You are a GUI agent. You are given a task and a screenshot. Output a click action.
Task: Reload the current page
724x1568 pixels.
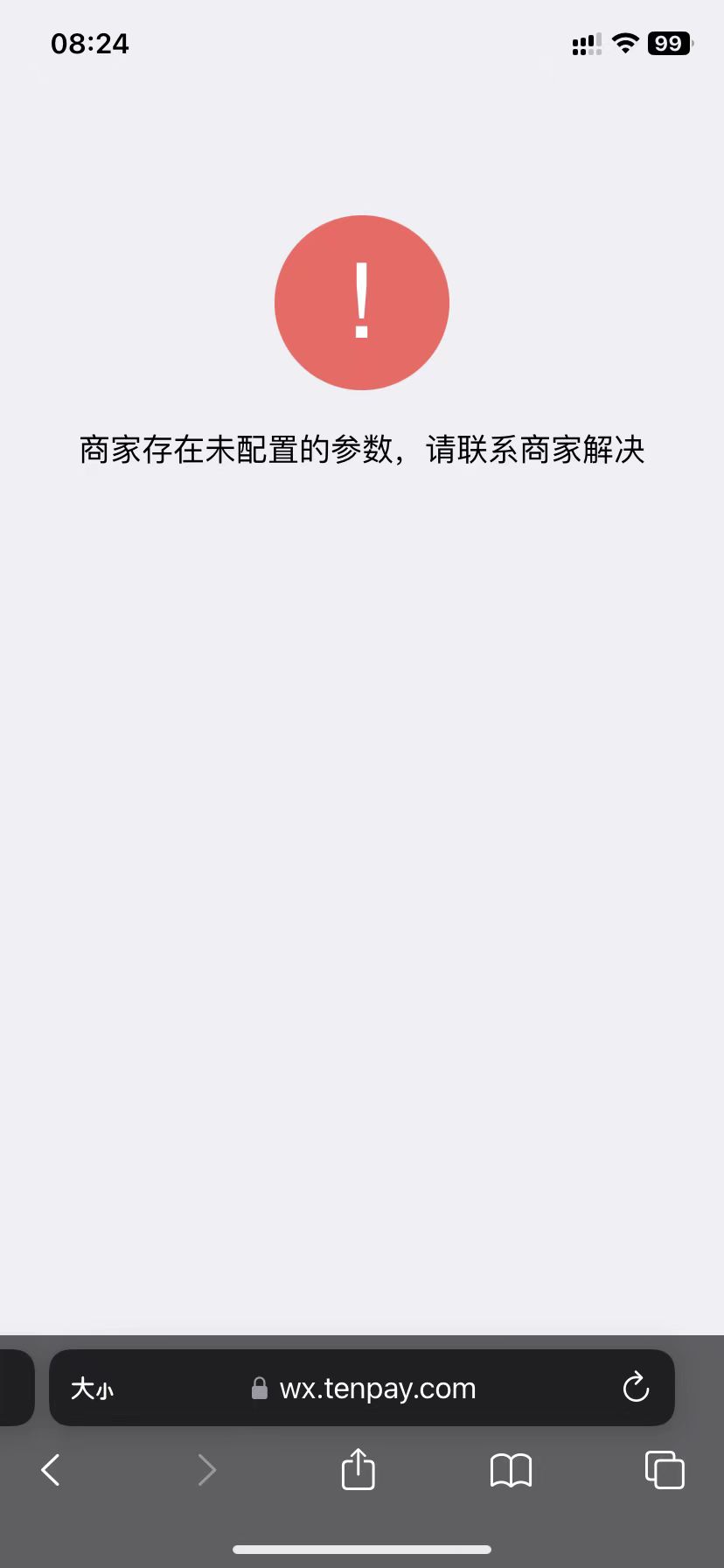pos(636,1387)
